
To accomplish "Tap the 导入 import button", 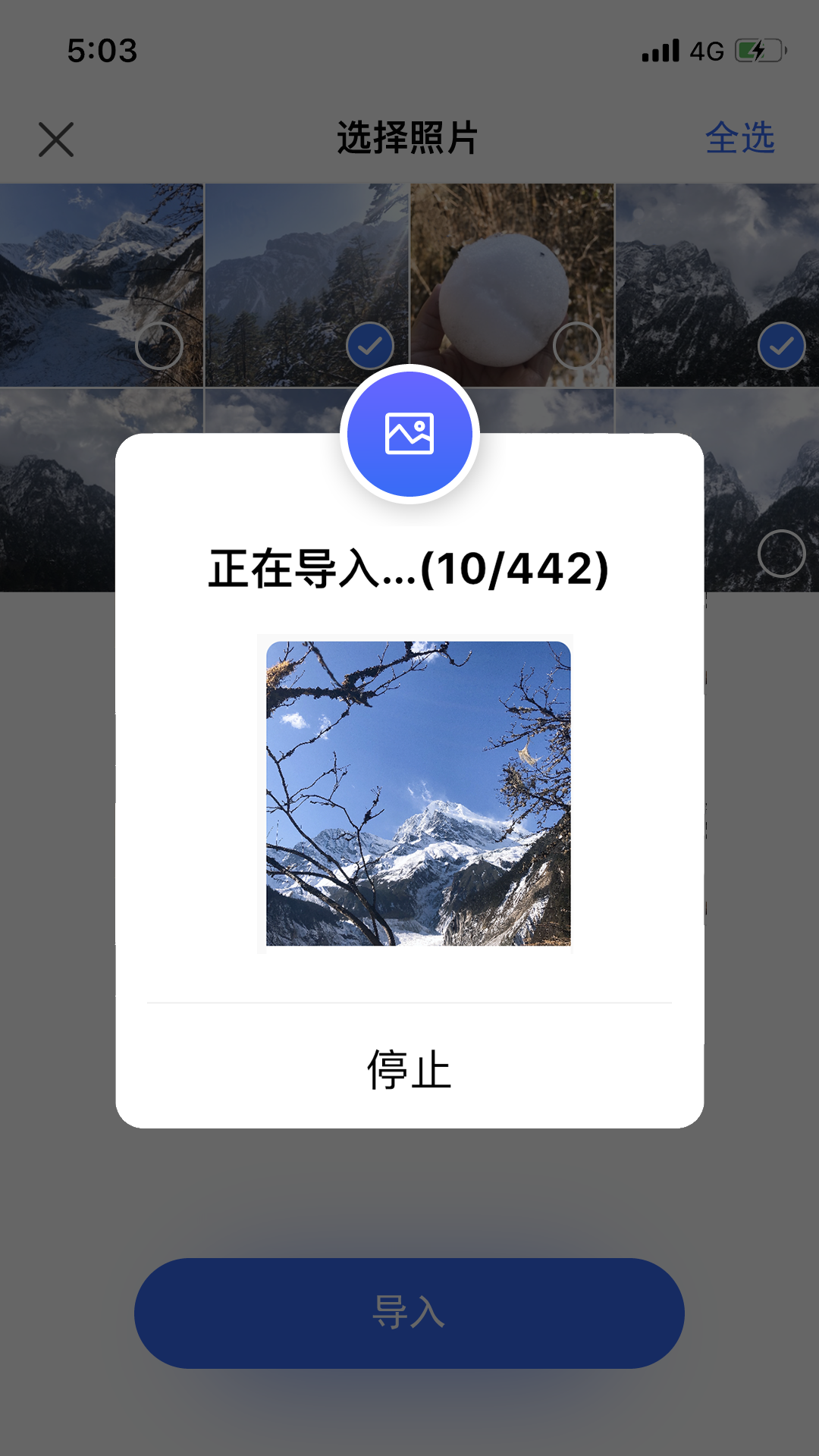I will (409, 1313).
